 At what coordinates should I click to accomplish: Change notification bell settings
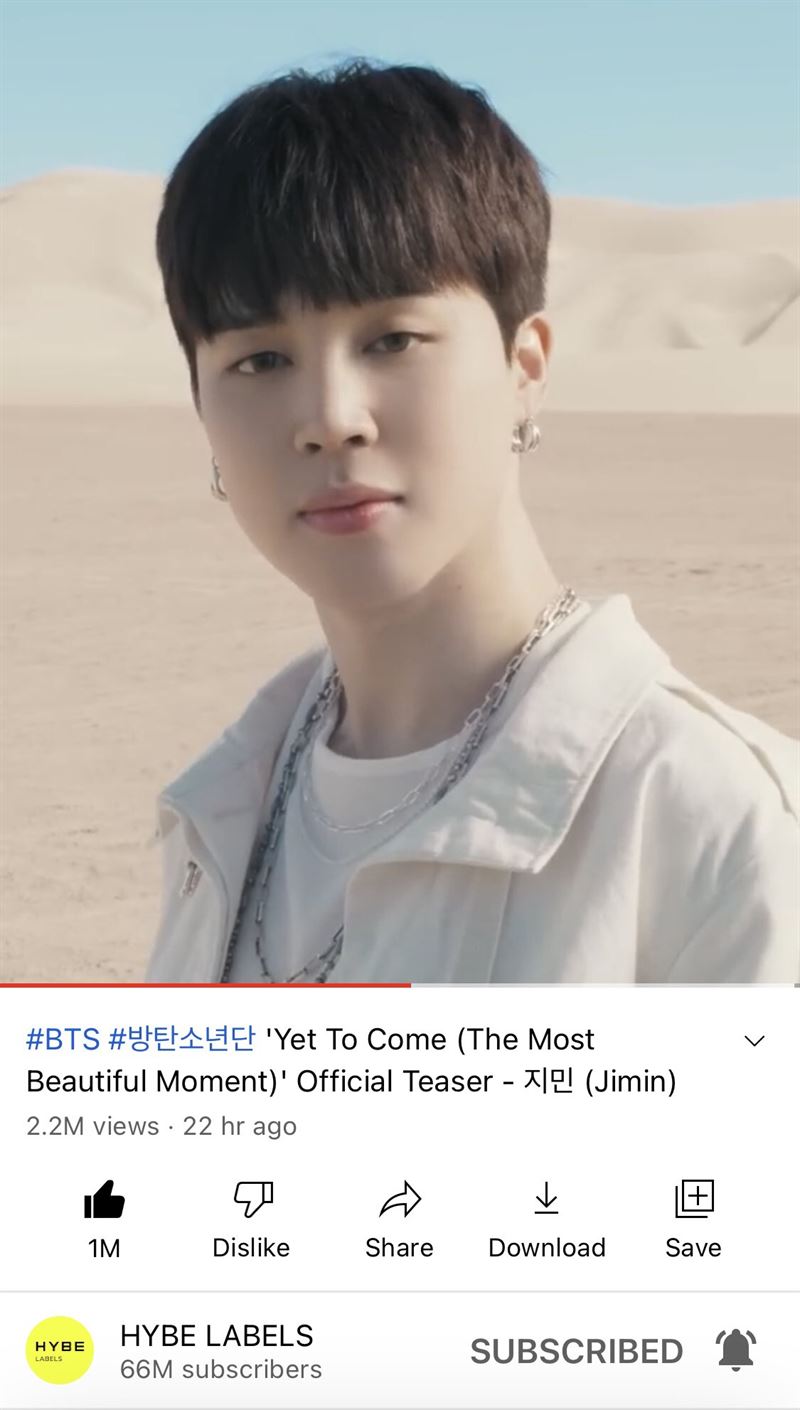point(736,1351)
